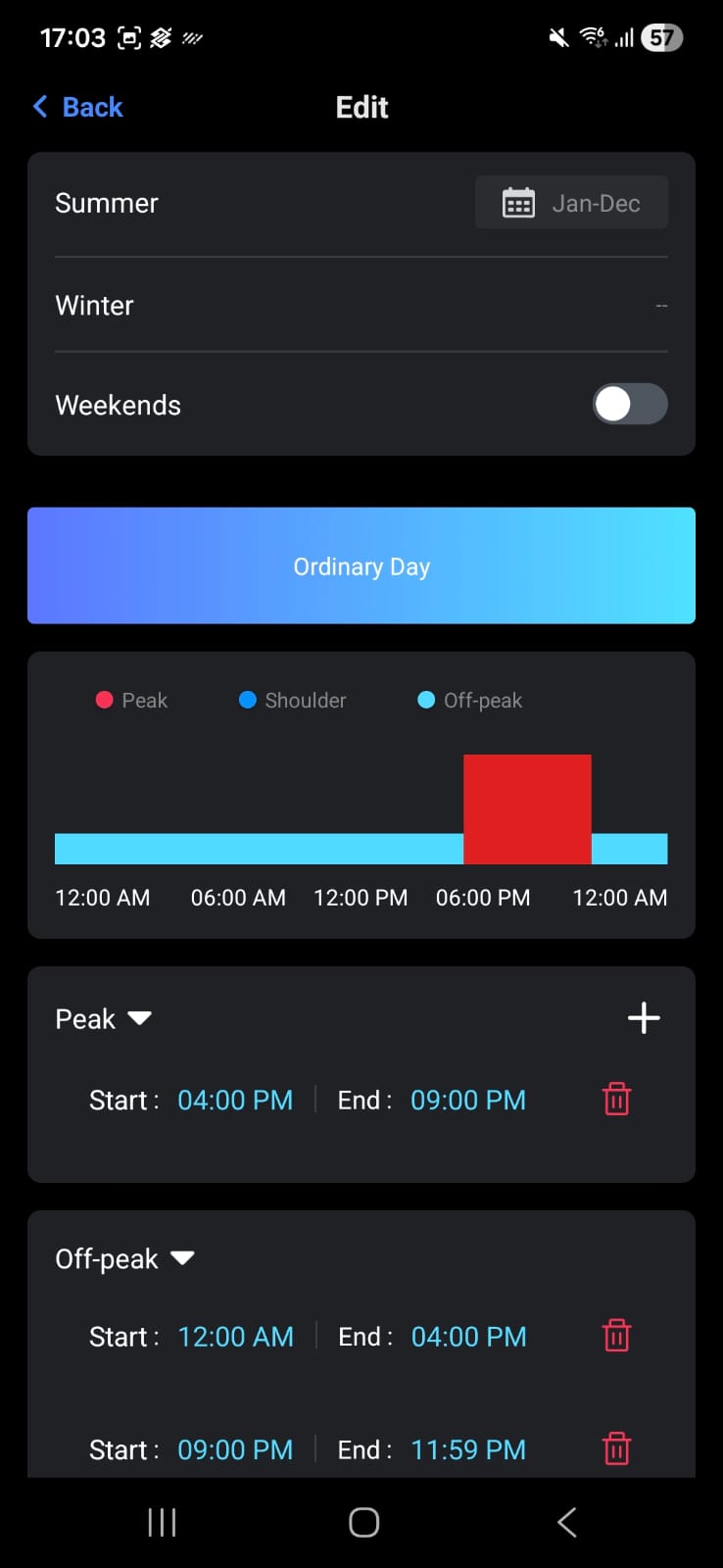
Task: Edit the Off-peak start time 12:00 AM
Action: tap(235, 1337)
